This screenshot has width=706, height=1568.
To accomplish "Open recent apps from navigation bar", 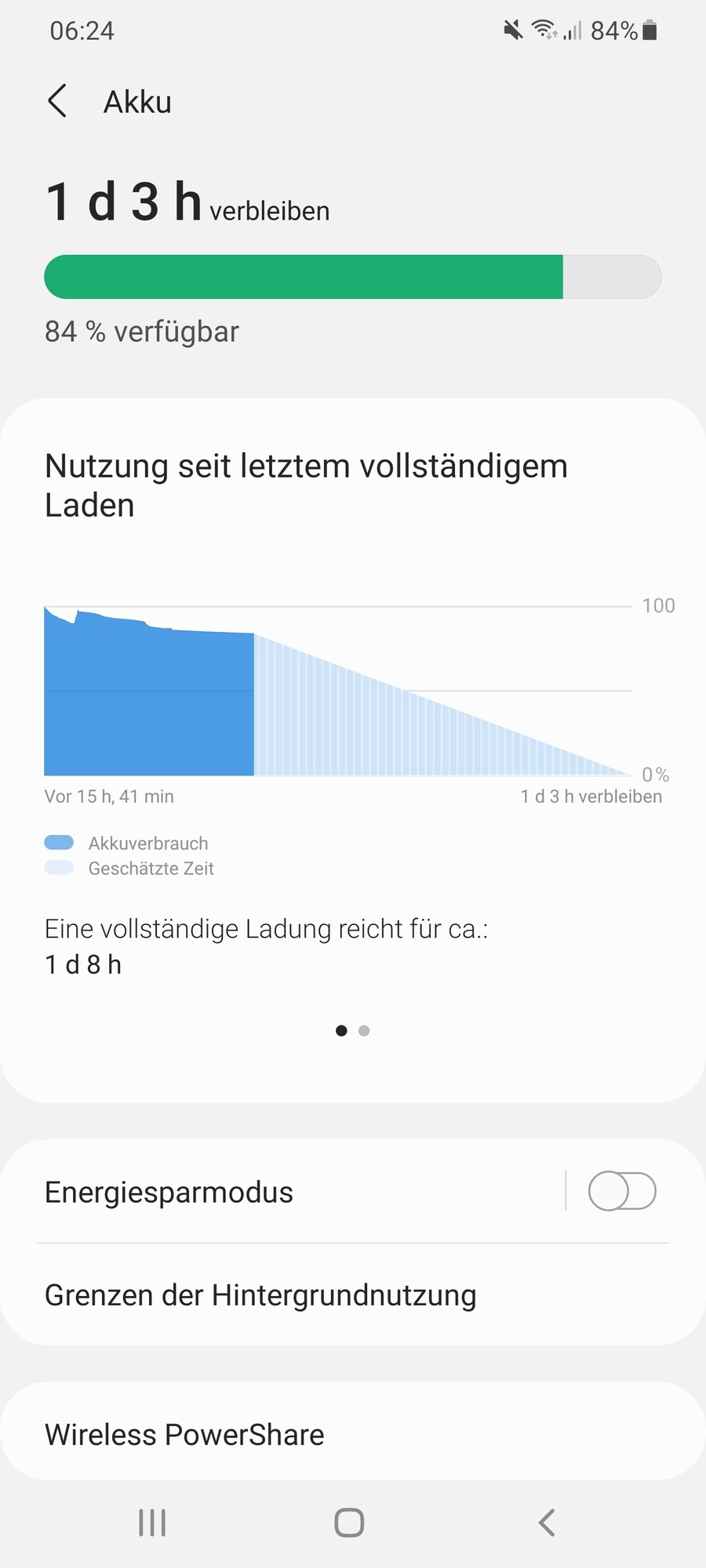I will pyautogui.click(x=152, y=1523).
